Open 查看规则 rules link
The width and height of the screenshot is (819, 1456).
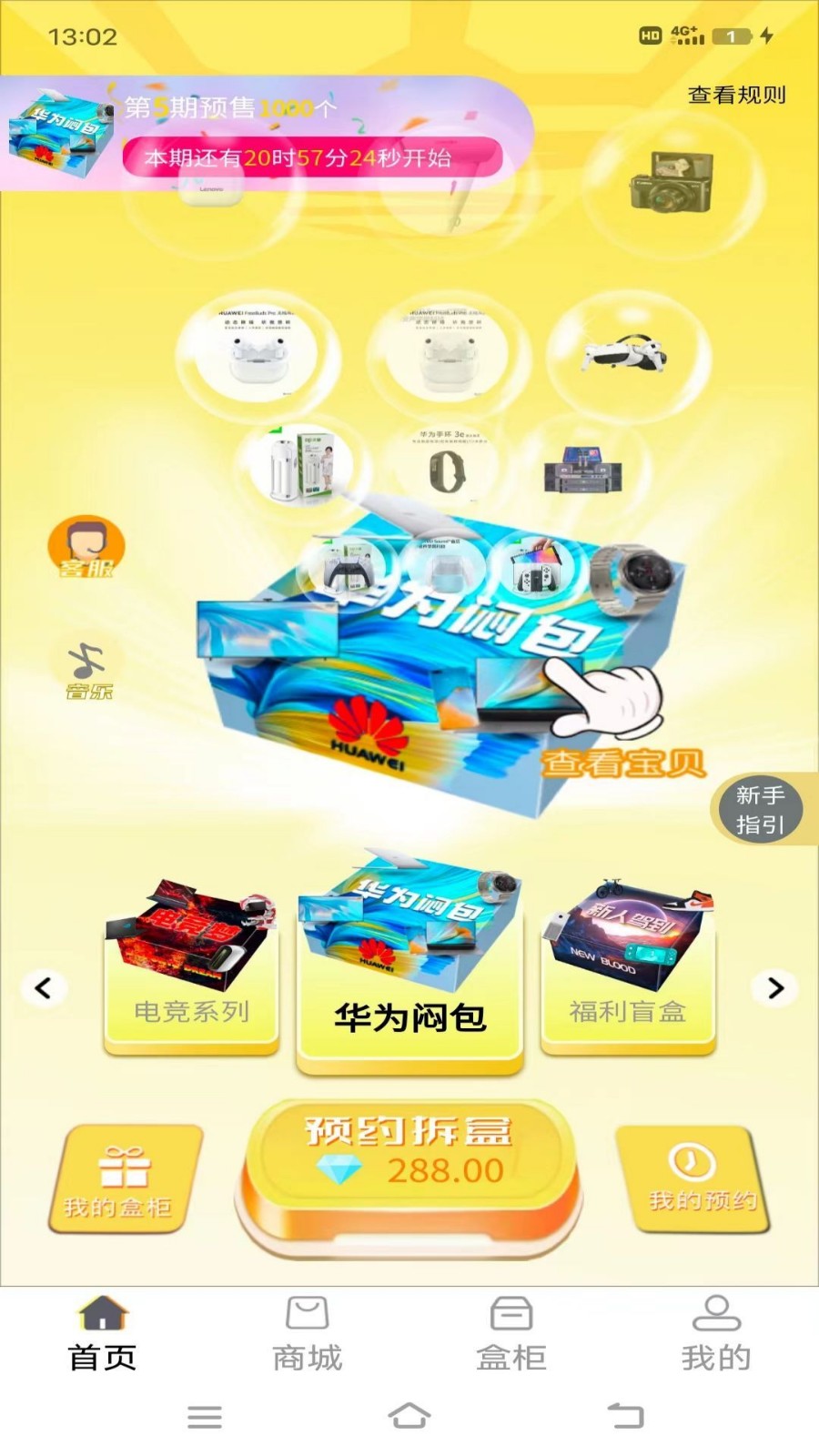click(x=736, y=95)
